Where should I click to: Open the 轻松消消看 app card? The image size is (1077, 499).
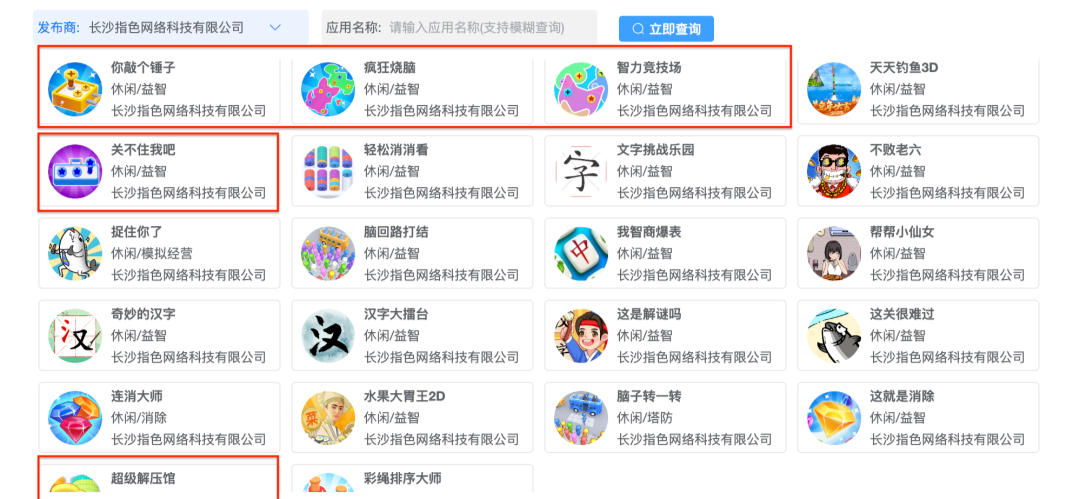[413, 171]
